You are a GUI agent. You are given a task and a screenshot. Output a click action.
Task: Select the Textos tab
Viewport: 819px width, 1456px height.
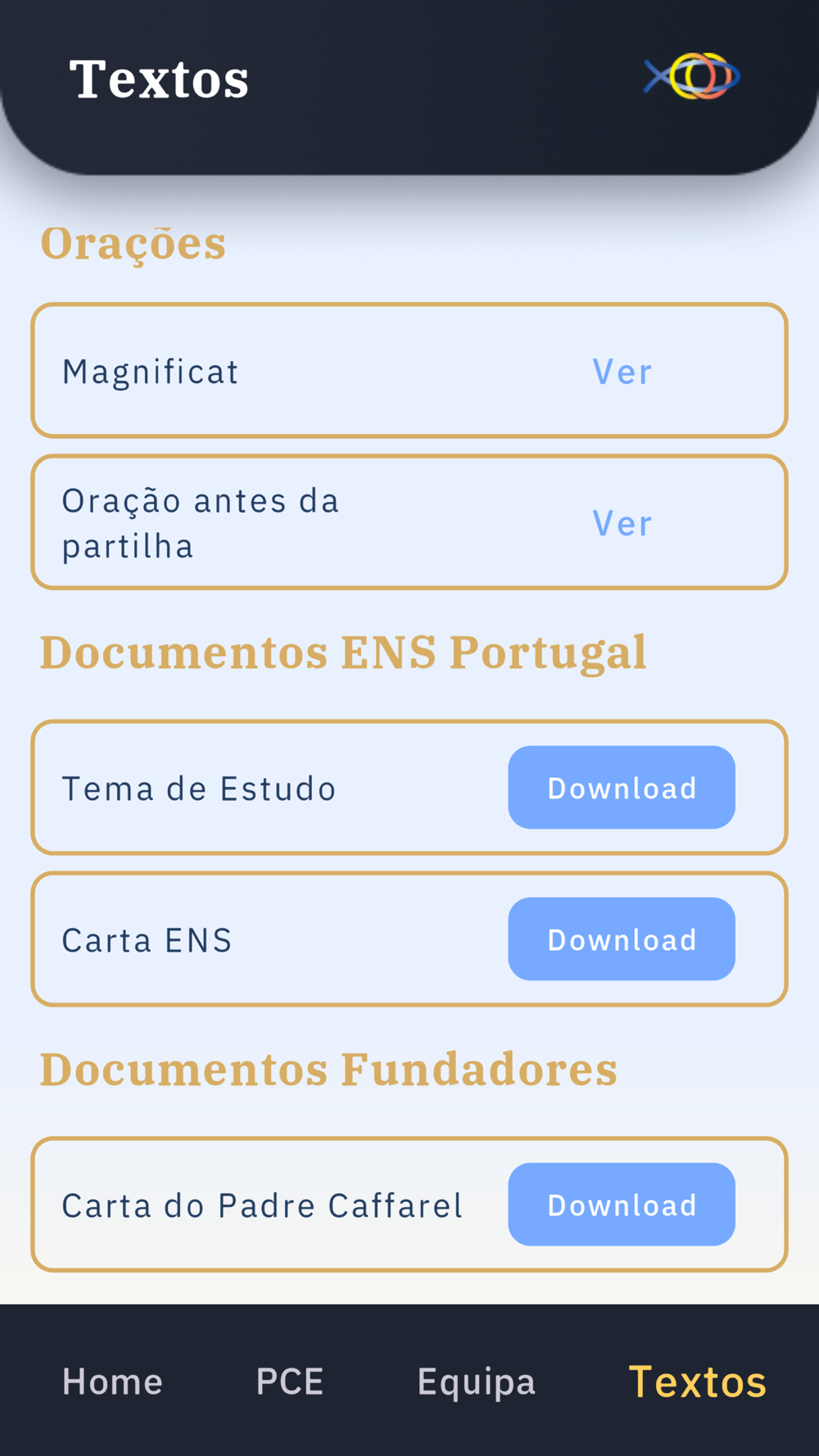pos(697,1381)
